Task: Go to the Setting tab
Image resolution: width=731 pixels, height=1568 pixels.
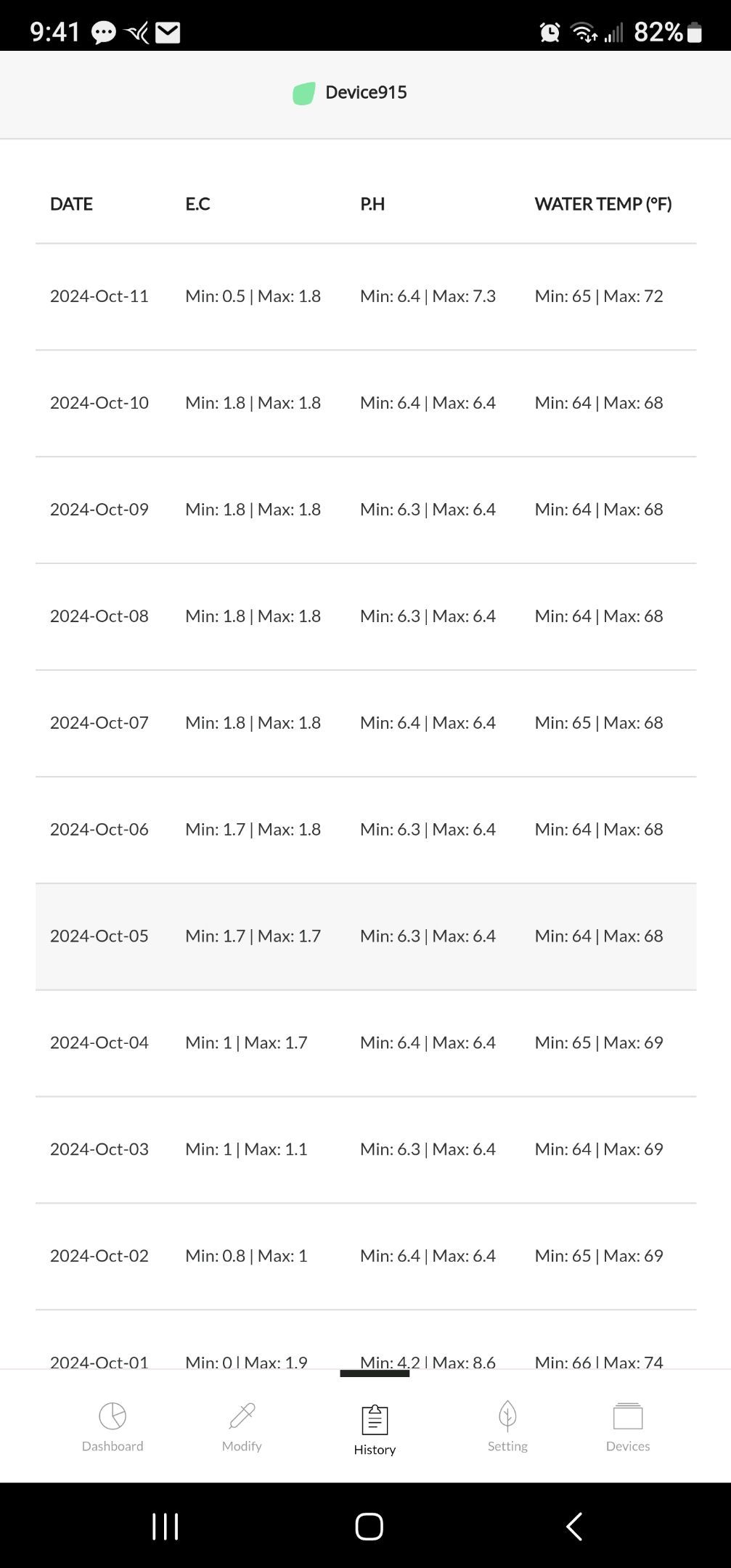Action: pyautogui.click(x=507, y=1426)
